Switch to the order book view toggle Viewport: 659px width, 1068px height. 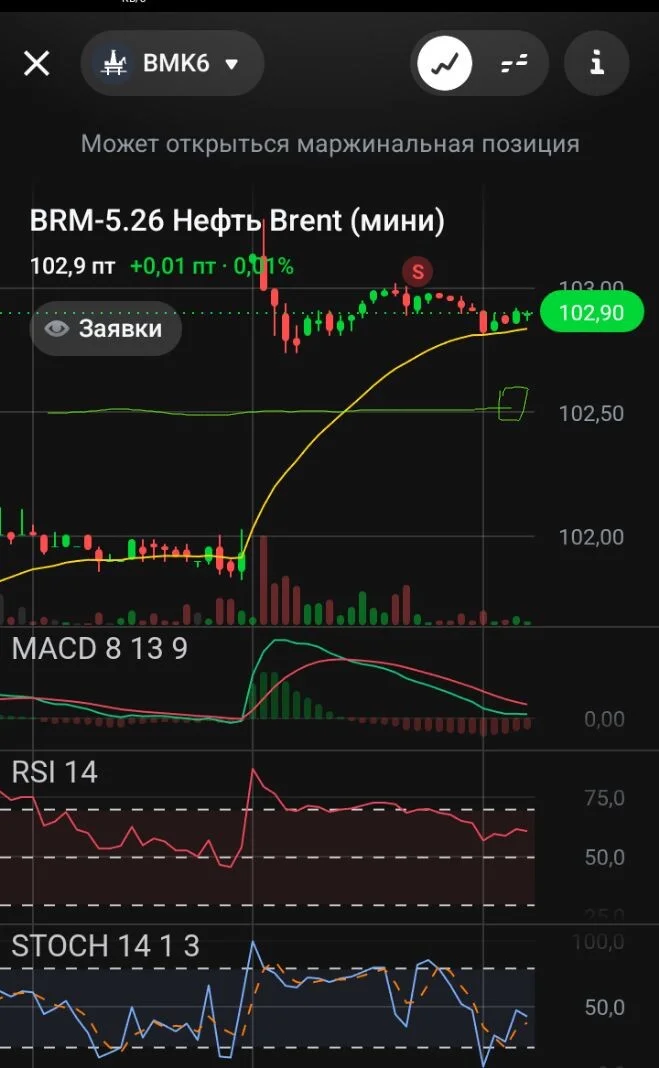click(x=514, y=63)
